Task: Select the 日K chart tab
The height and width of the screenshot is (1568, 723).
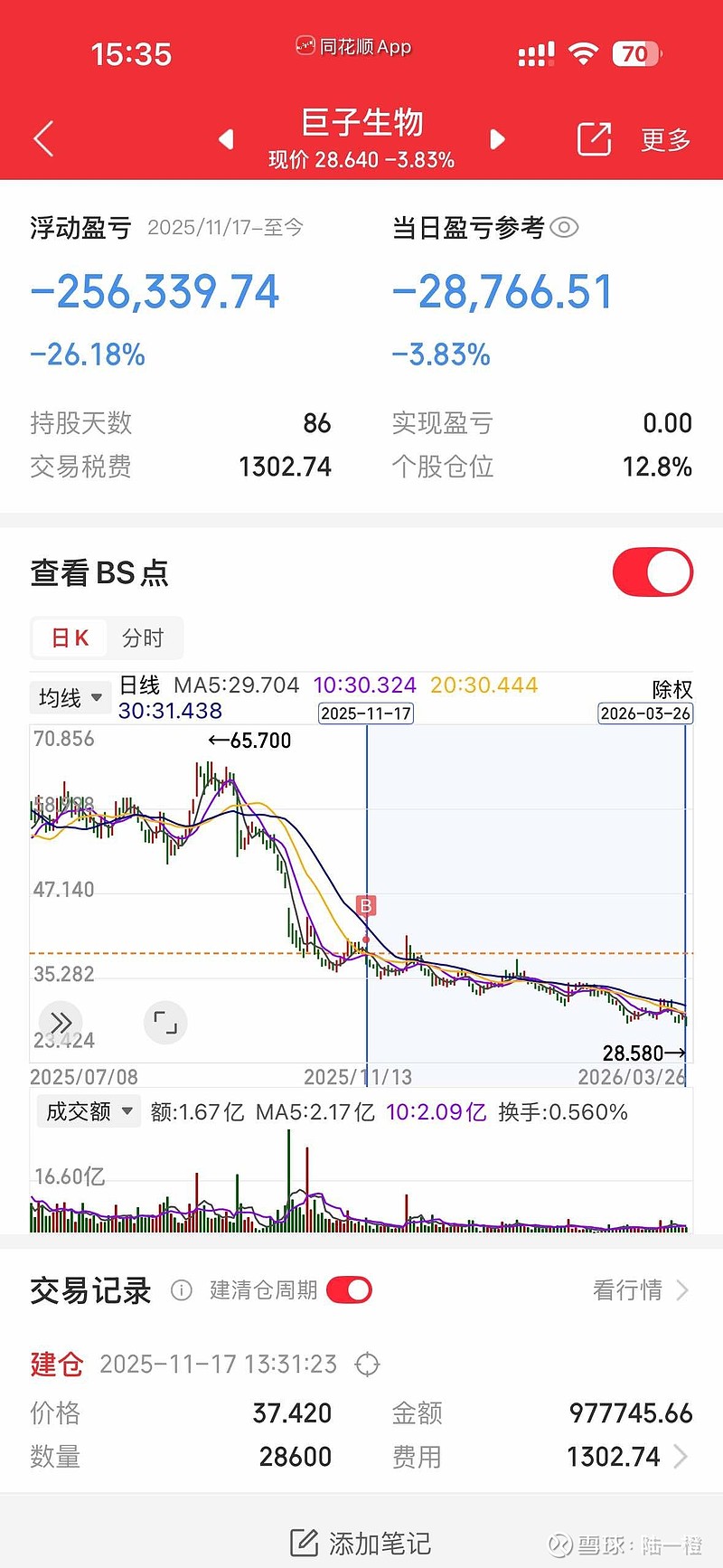Action: tap(70, 638)
